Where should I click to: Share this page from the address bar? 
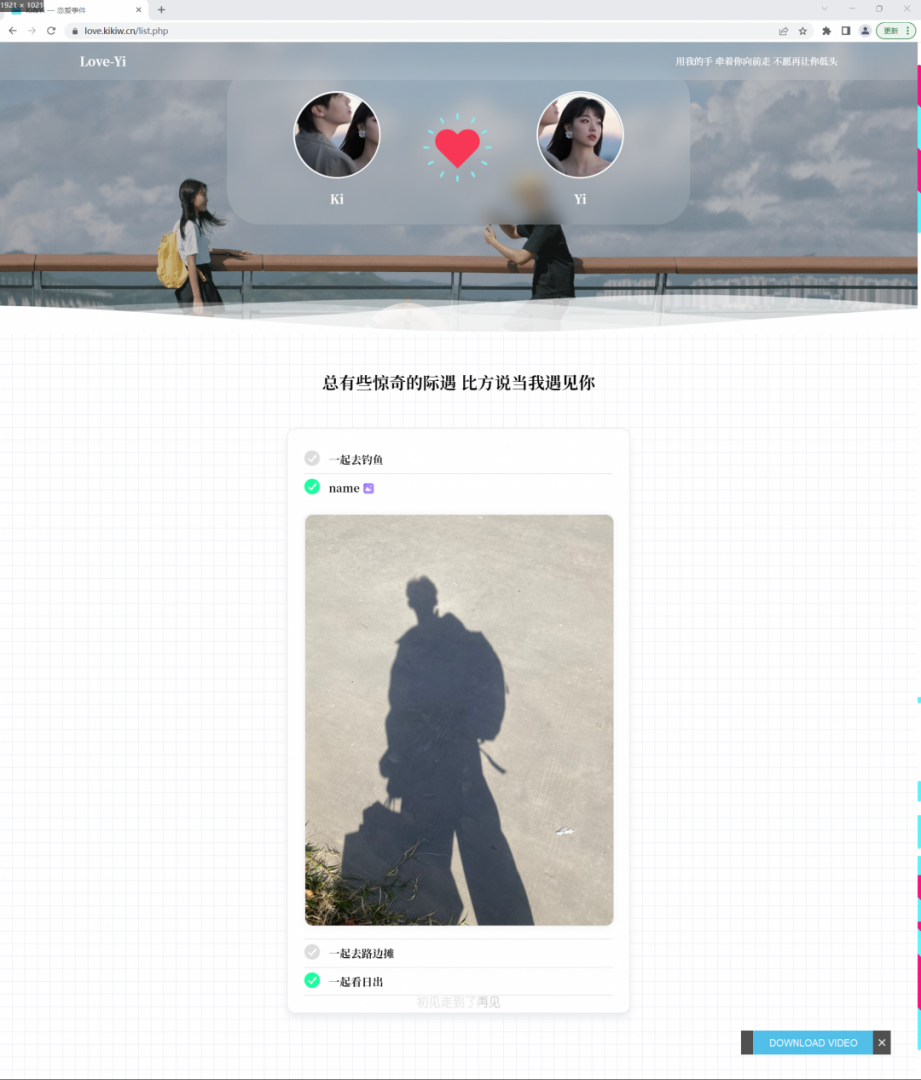783,31
